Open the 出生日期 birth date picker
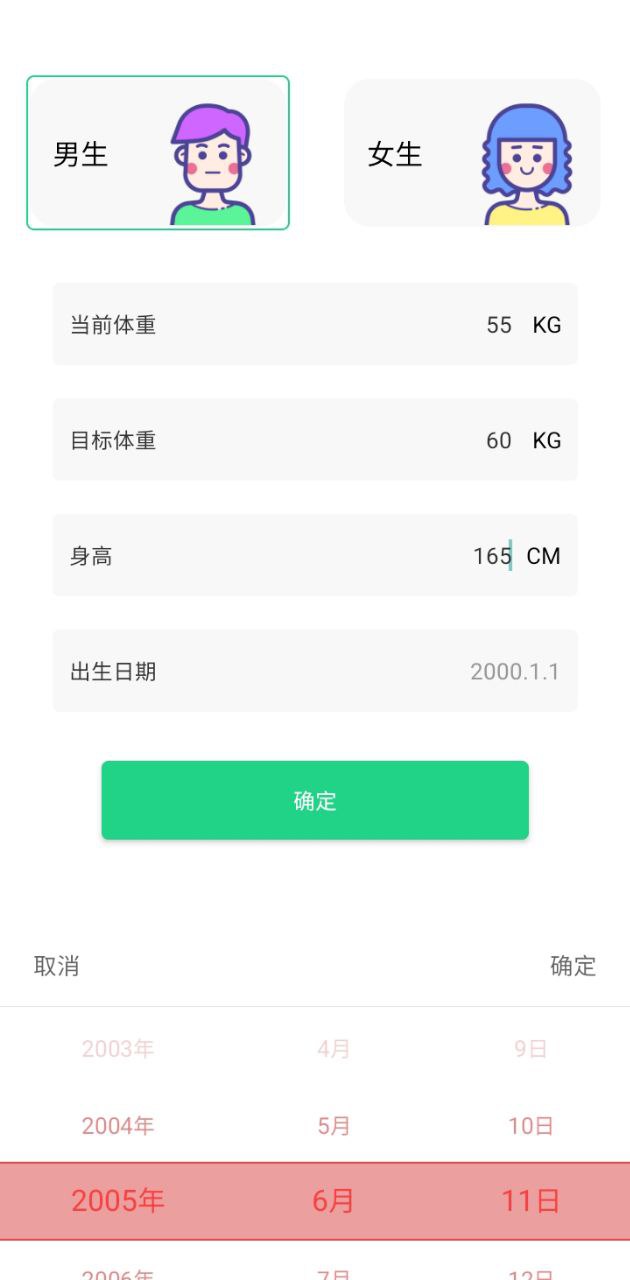Viewport: 630px width, 1280px height. point(315,671)
